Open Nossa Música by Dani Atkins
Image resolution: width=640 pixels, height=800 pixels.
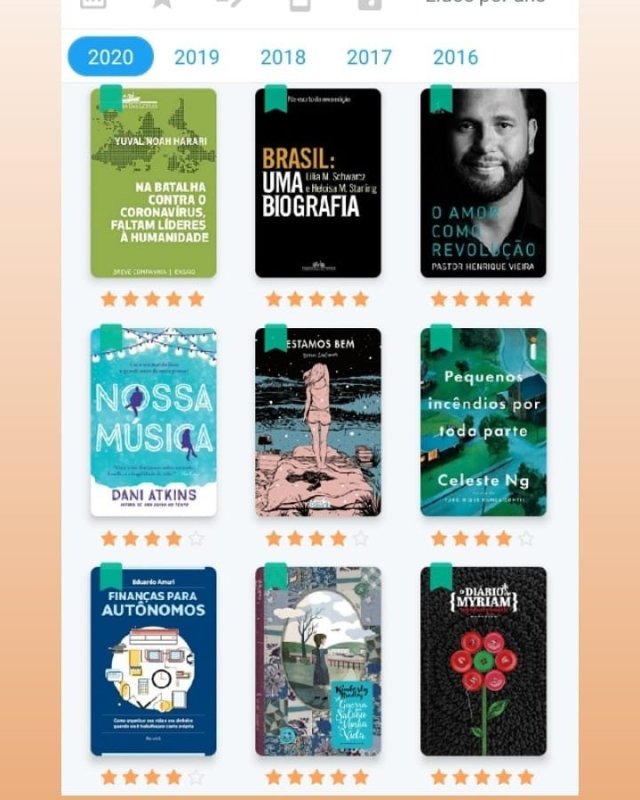[153, 421]
